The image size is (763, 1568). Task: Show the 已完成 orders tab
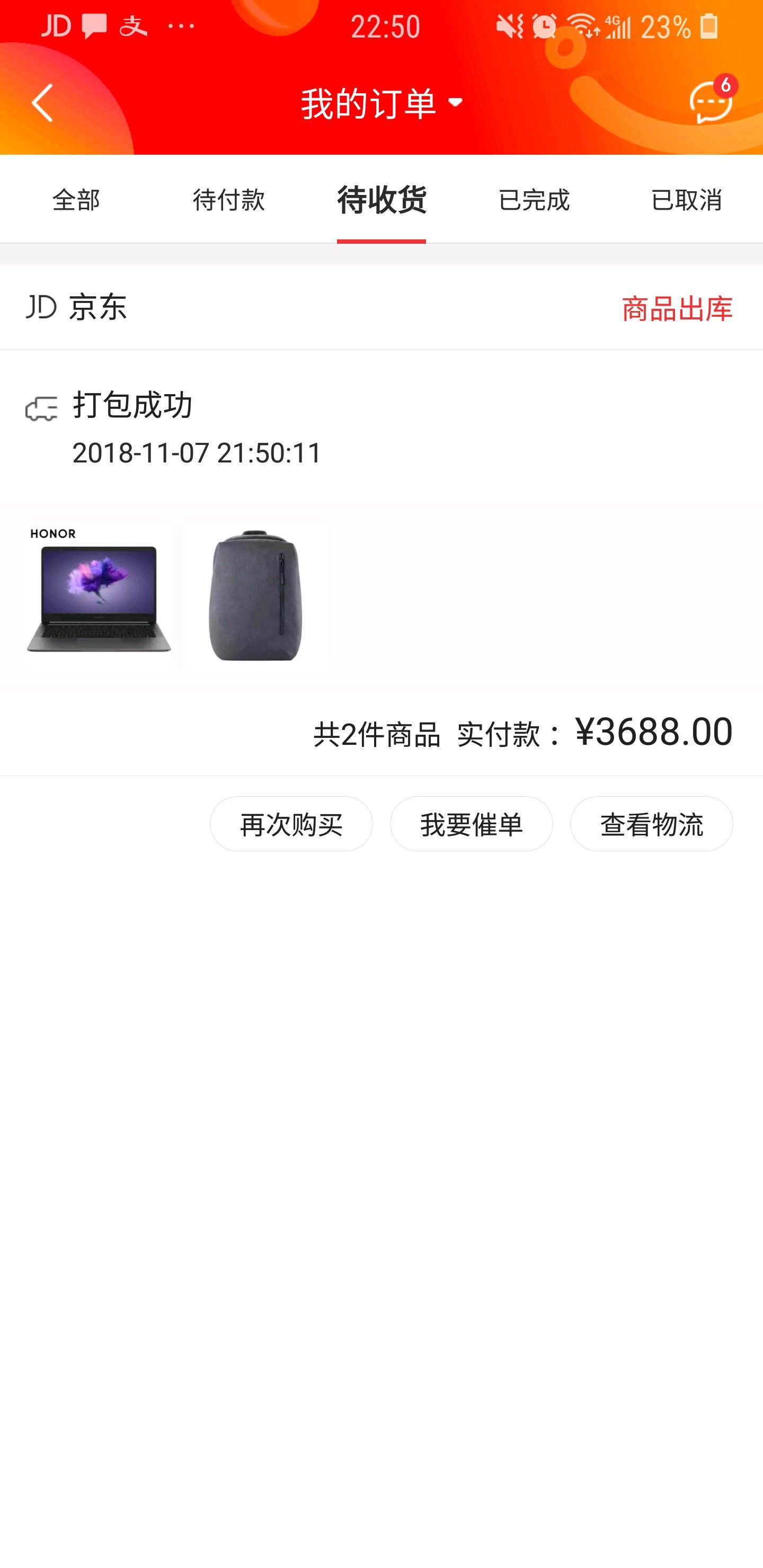click(x=534, y=200)
